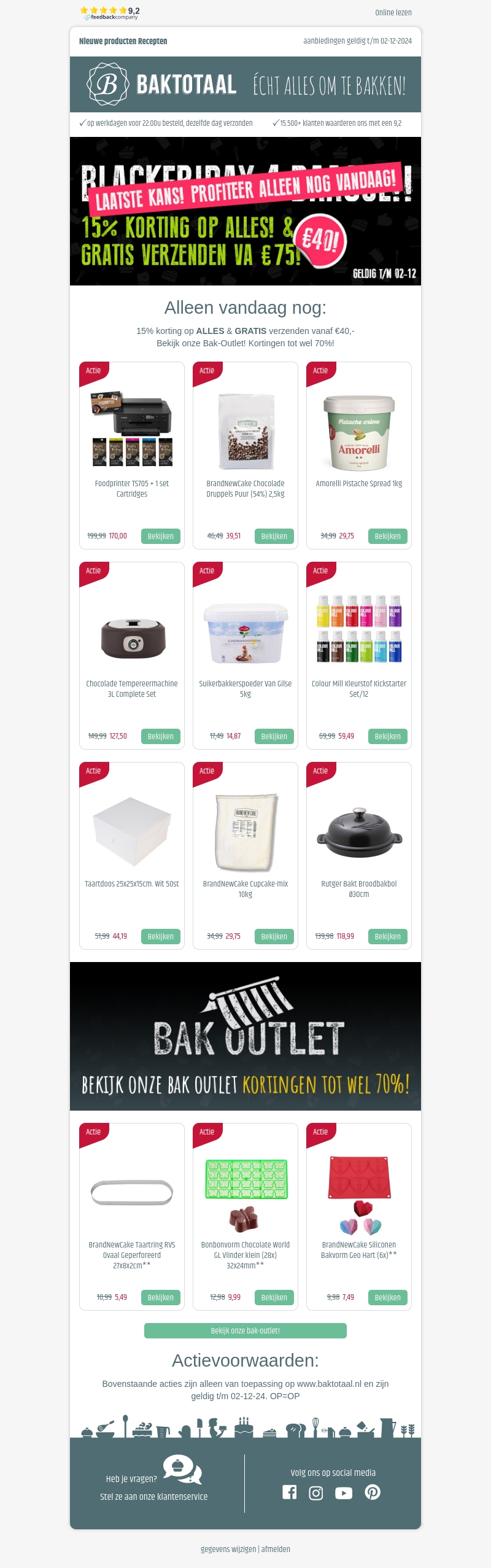Open the Facebook page icon
Screen dimensions: 491x1568
[290, 1492]
